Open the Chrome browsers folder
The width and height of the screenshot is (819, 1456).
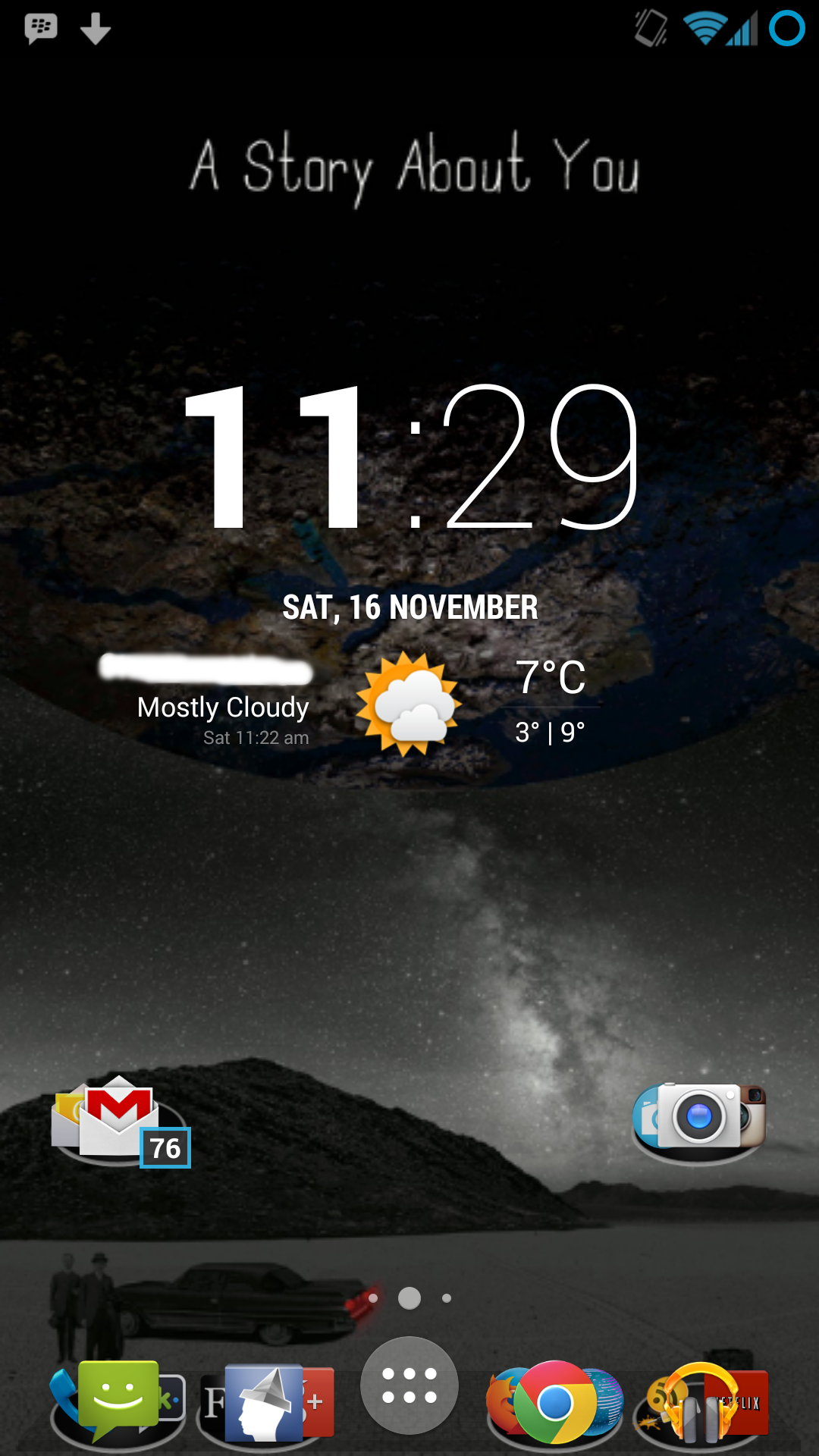[x=554, y=1403]
